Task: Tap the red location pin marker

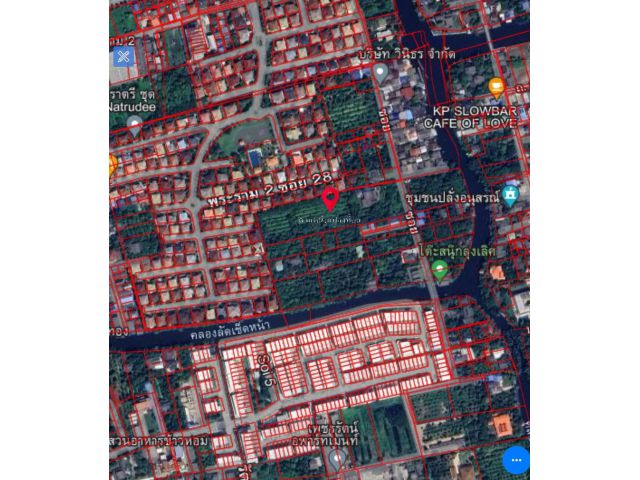Action: pos(330,198)
